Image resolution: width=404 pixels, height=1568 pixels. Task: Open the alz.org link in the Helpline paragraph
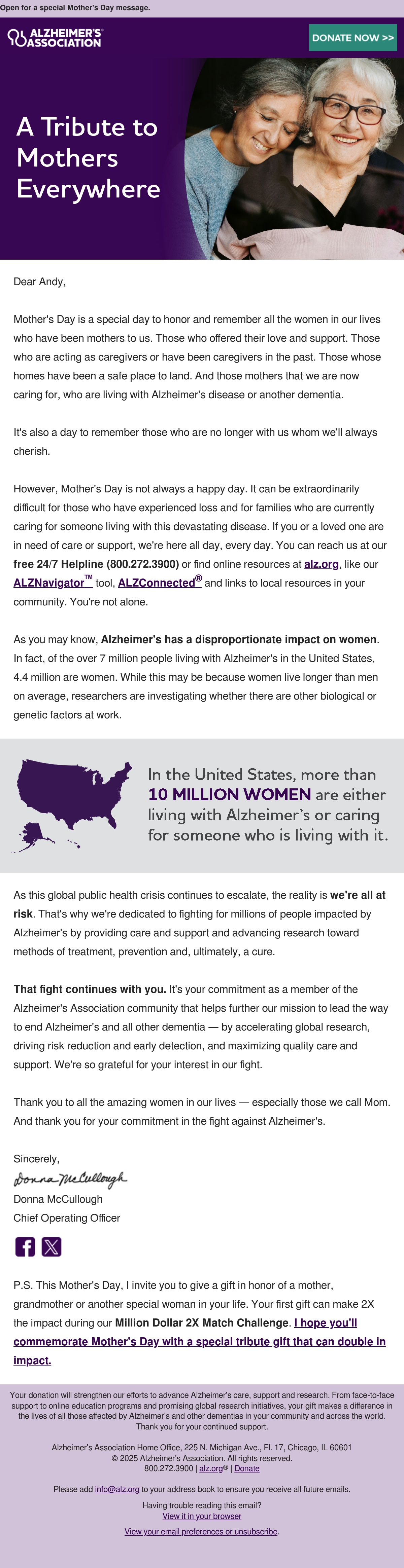(x=321, y=564)
